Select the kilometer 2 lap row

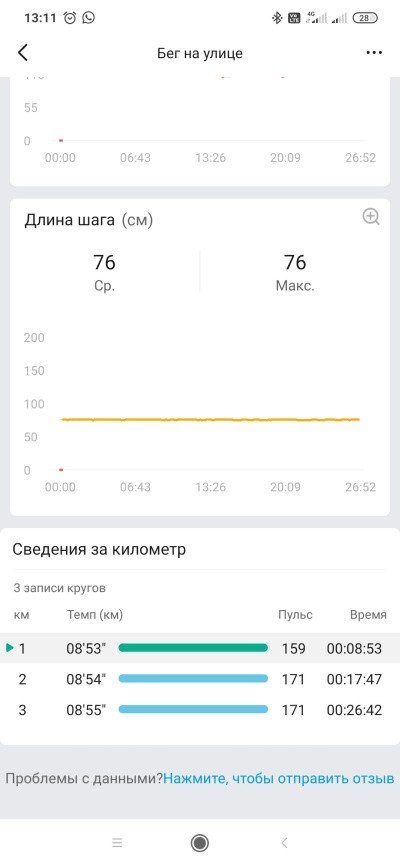200,679
